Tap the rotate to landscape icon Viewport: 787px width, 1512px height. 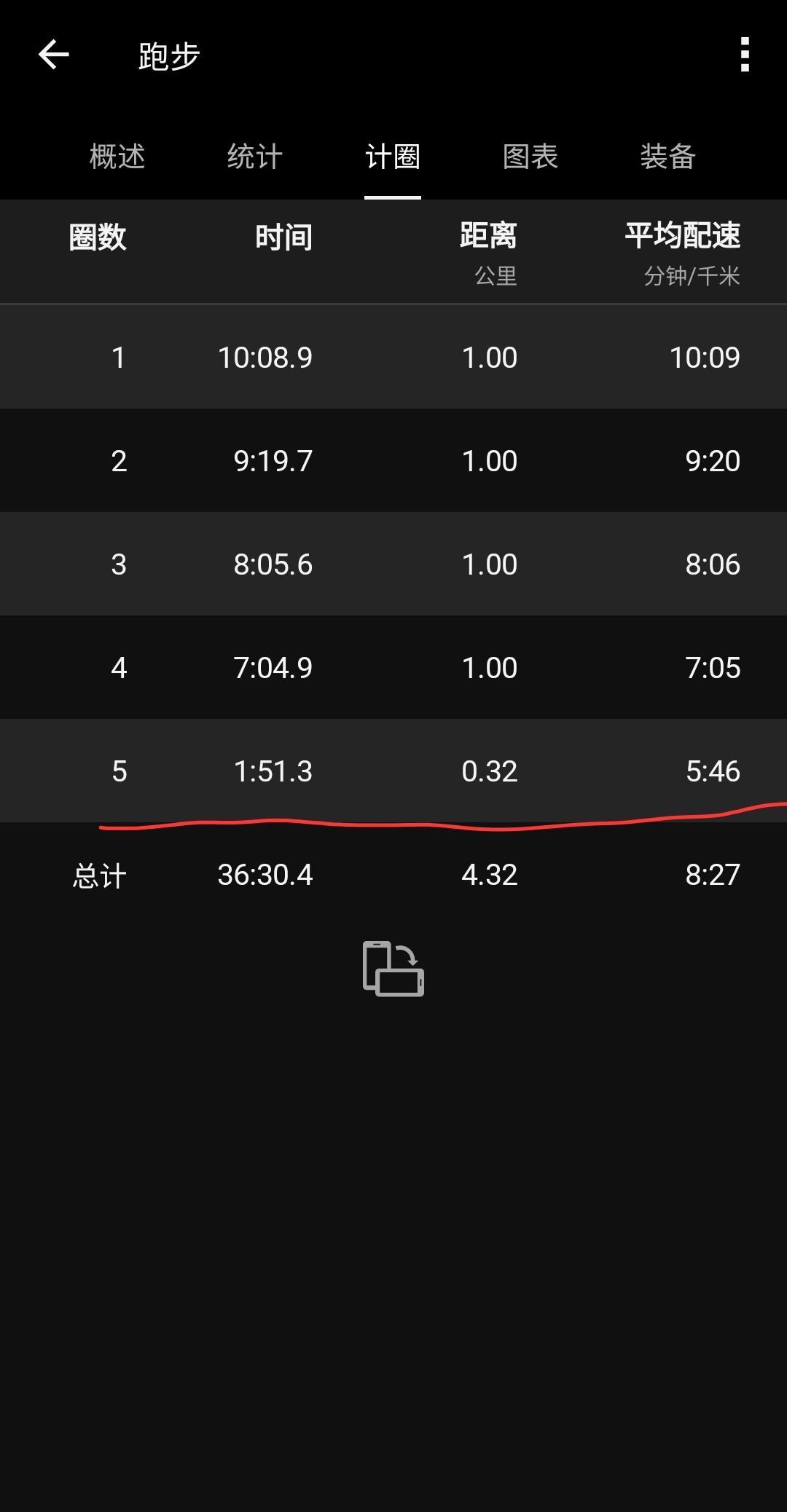[x=393, y=968]
